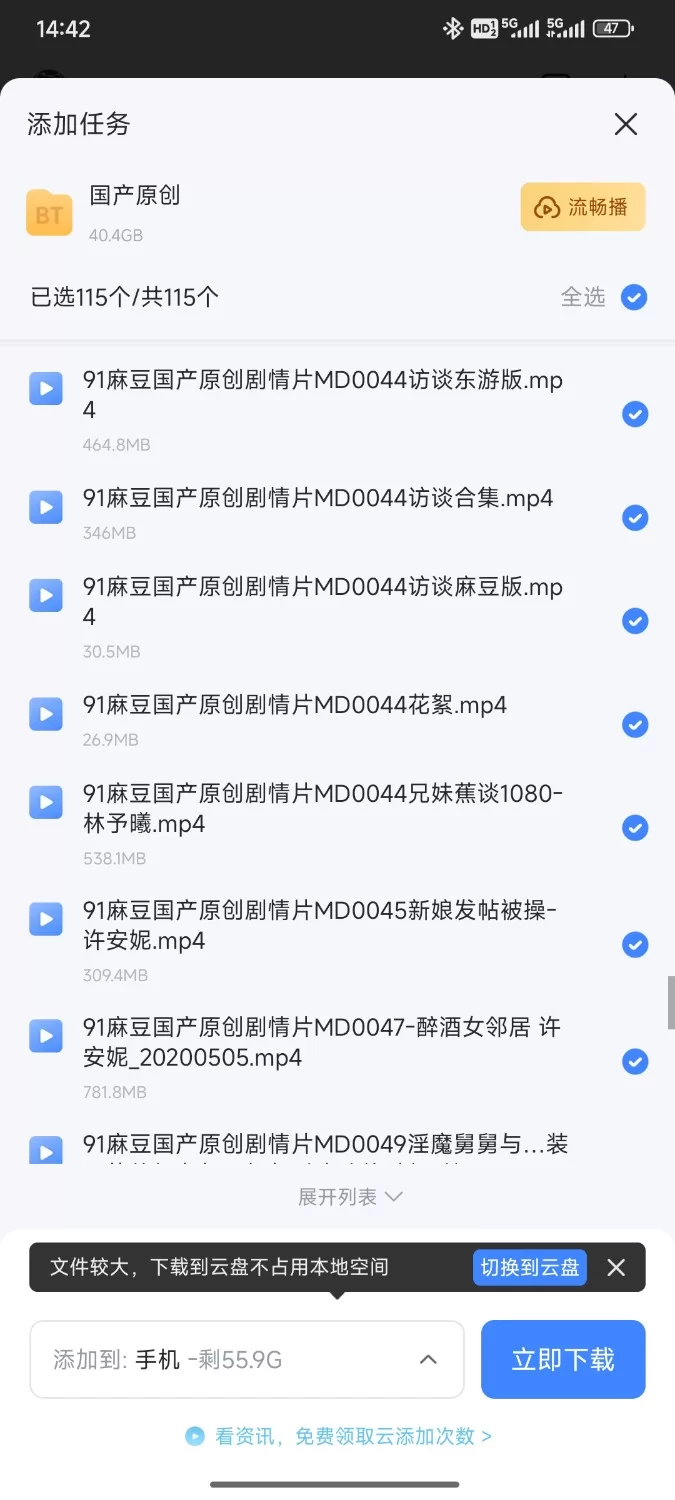This screenshot has width=675, height=1500.
Task: Tap 切换到云盘 in the tooltip
Action: click(x=529, y=1267)
